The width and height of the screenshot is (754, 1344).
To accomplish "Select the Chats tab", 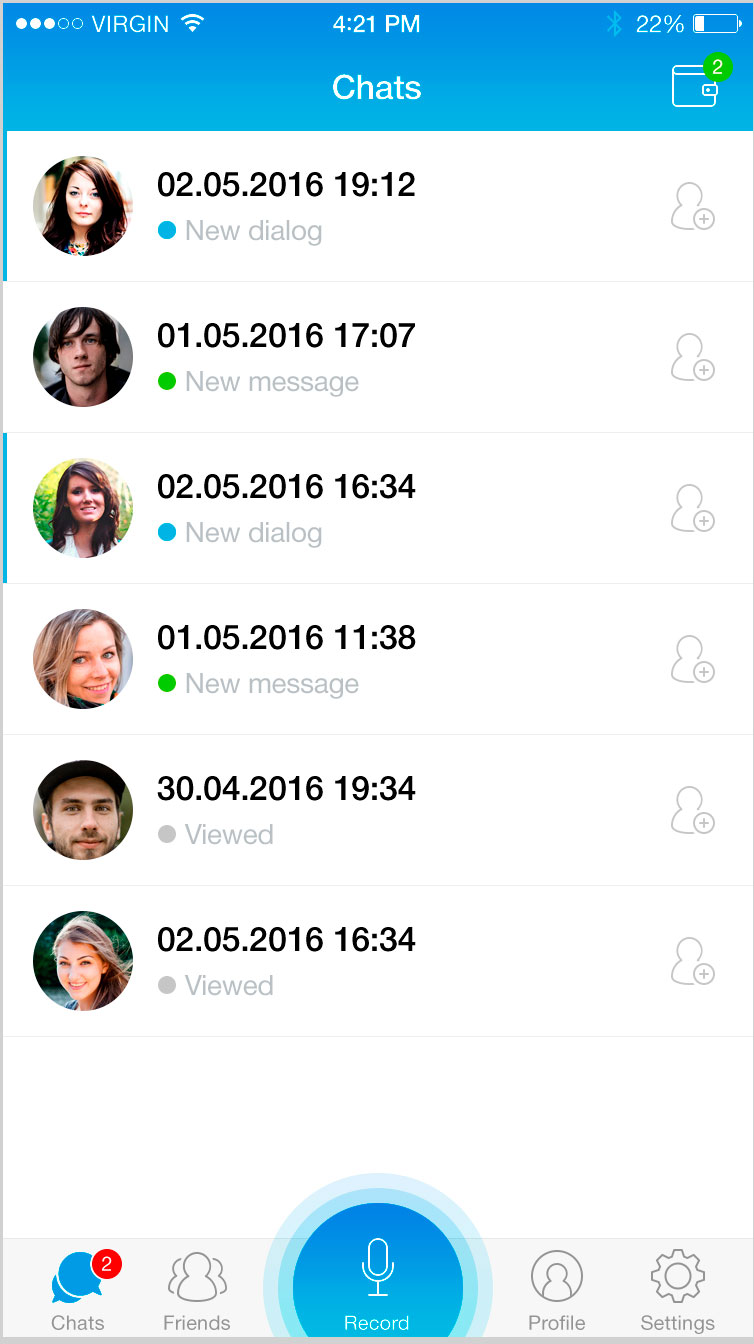I will tap(80, 1292).
